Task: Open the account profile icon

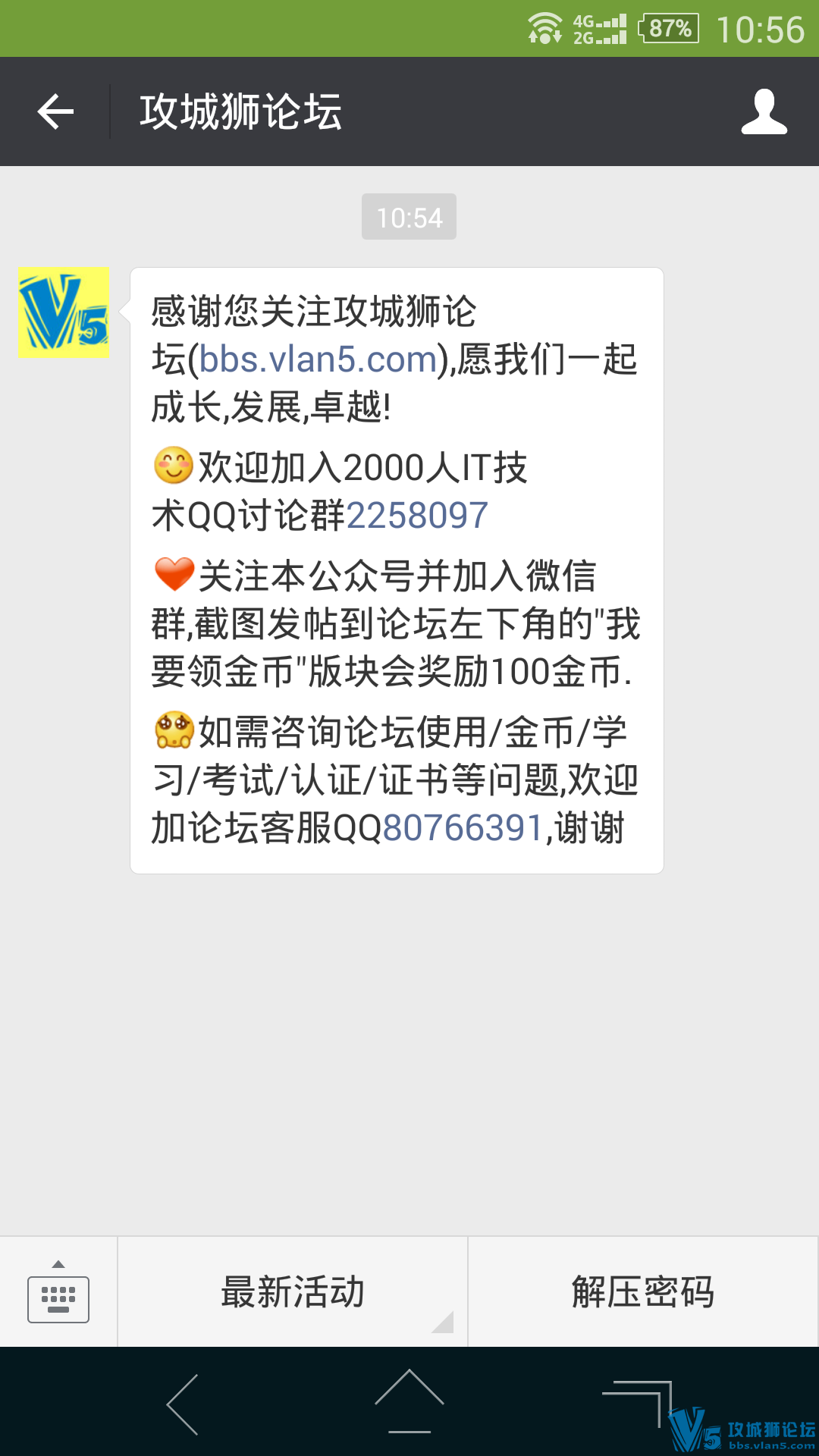Action: pos(764,111)
